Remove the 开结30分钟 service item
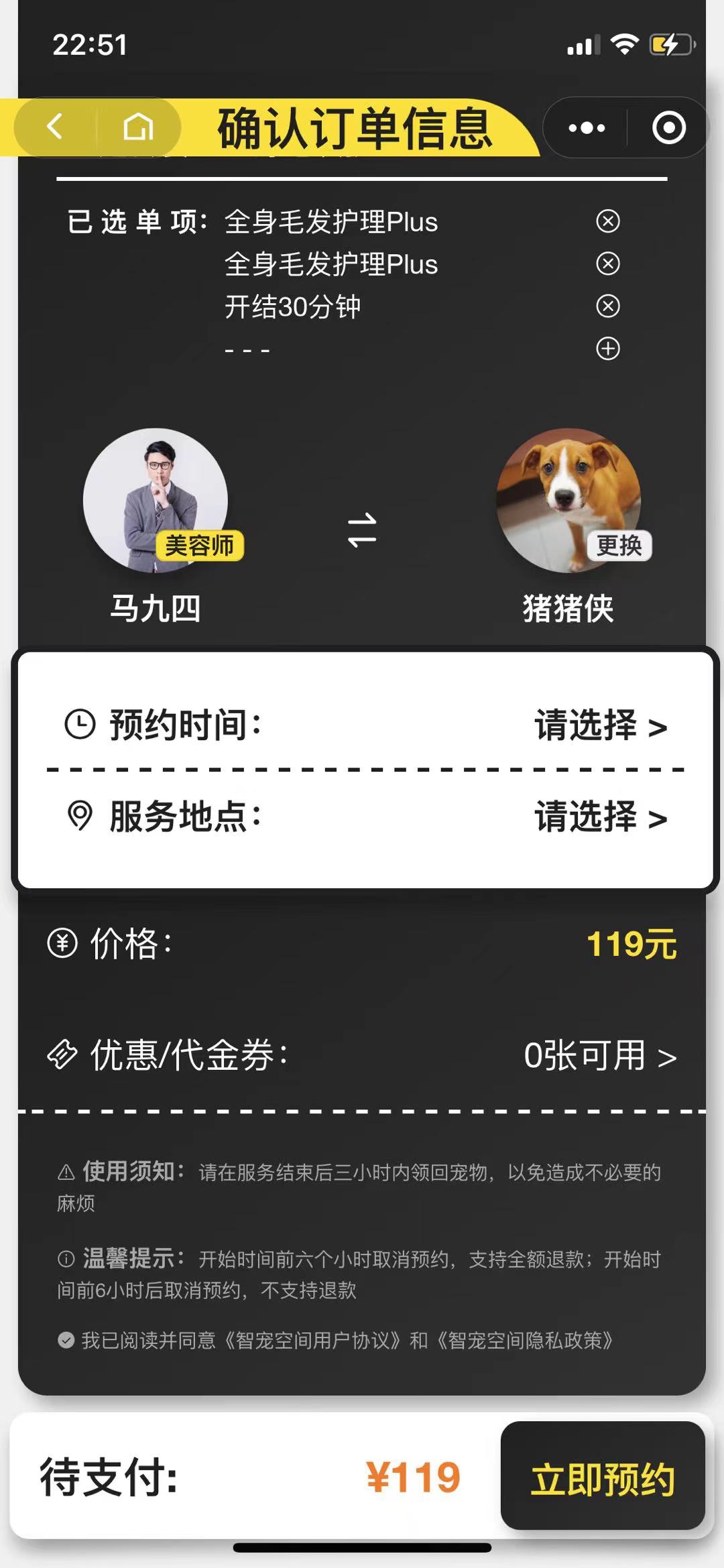724x1568 pixels. tap(607, 306)
